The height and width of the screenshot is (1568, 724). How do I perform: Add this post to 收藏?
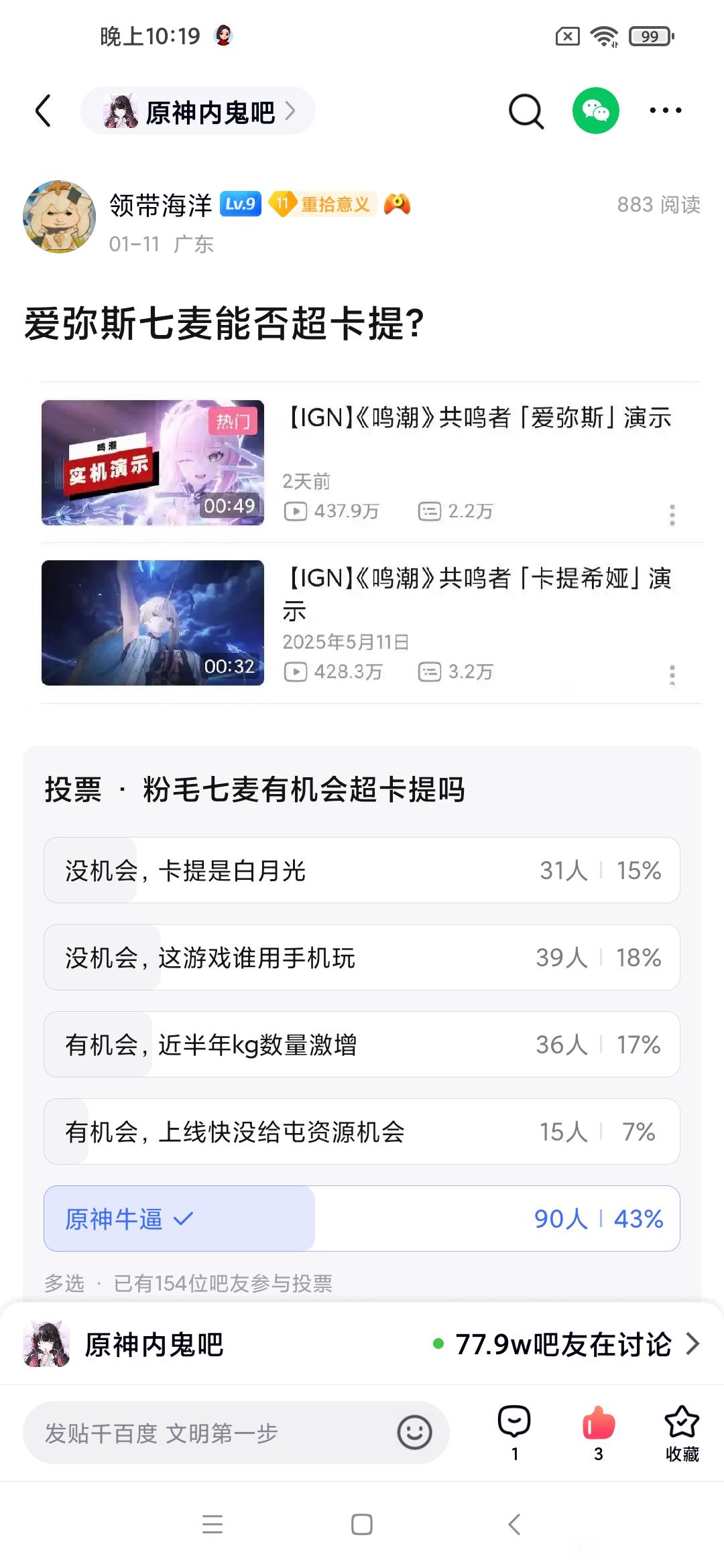point(682,1433)
